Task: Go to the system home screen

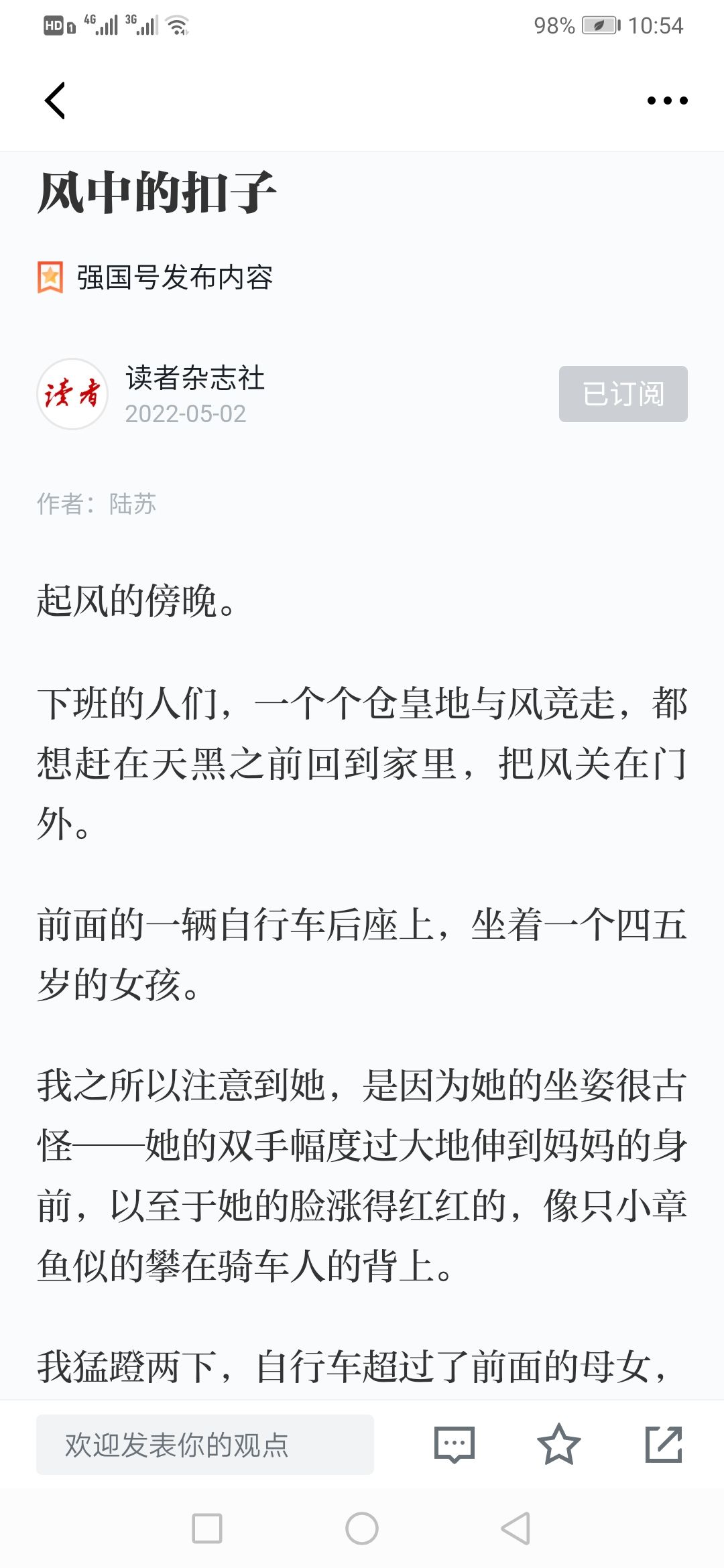Action: [x=362, y=1528]
